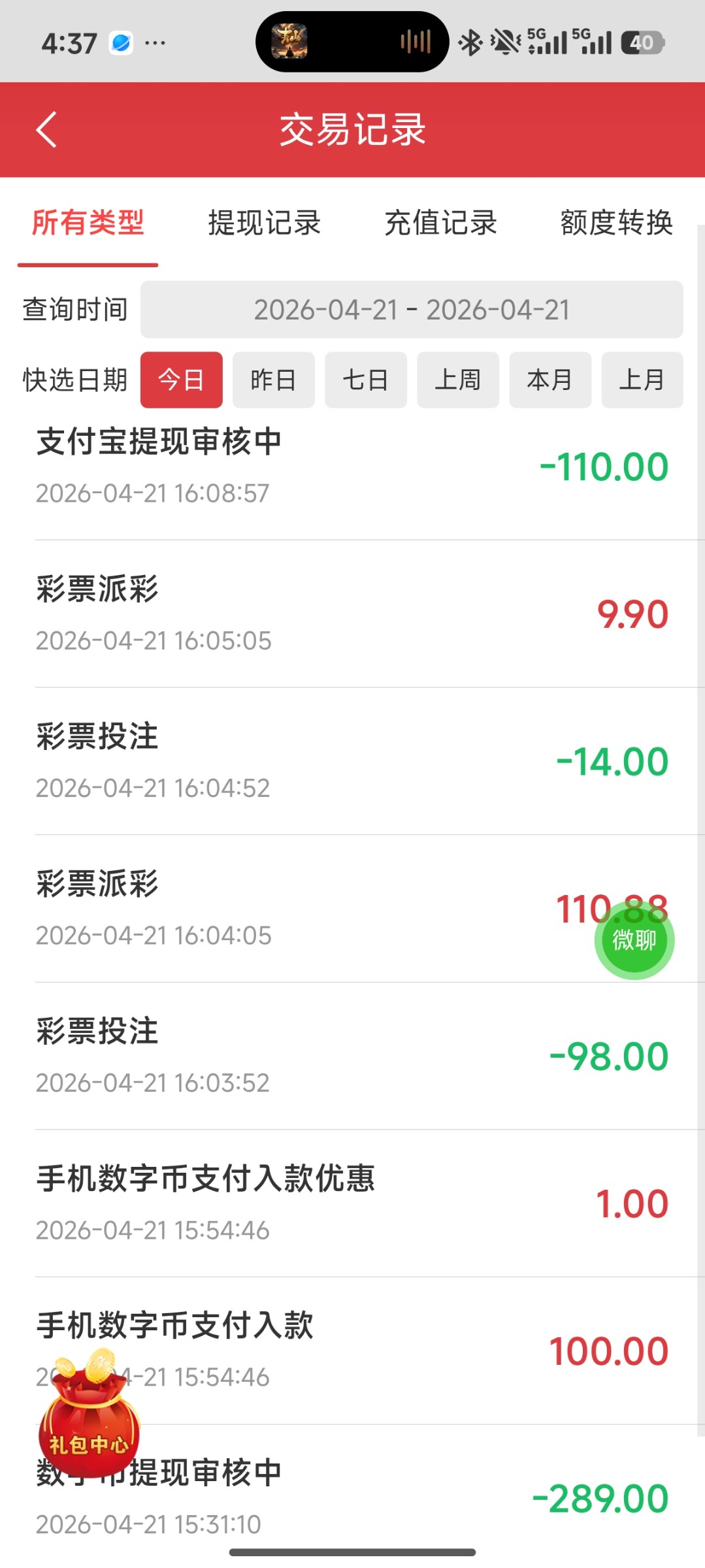Open the 微聊 floating chat button
The image size is (705, 1568).
pyautogui.click(x=634, y=940)
